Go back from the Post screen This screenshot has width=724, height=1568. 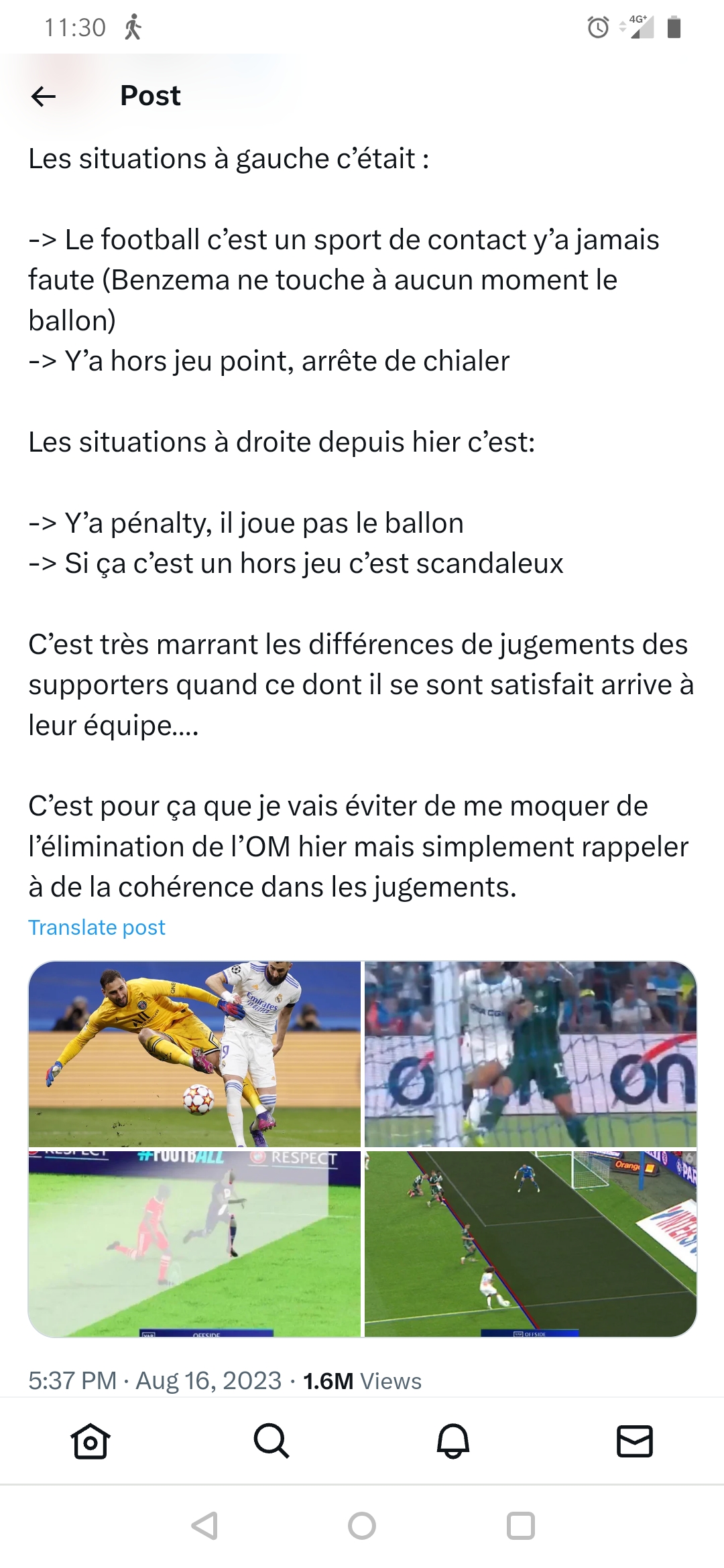(44, 96)
